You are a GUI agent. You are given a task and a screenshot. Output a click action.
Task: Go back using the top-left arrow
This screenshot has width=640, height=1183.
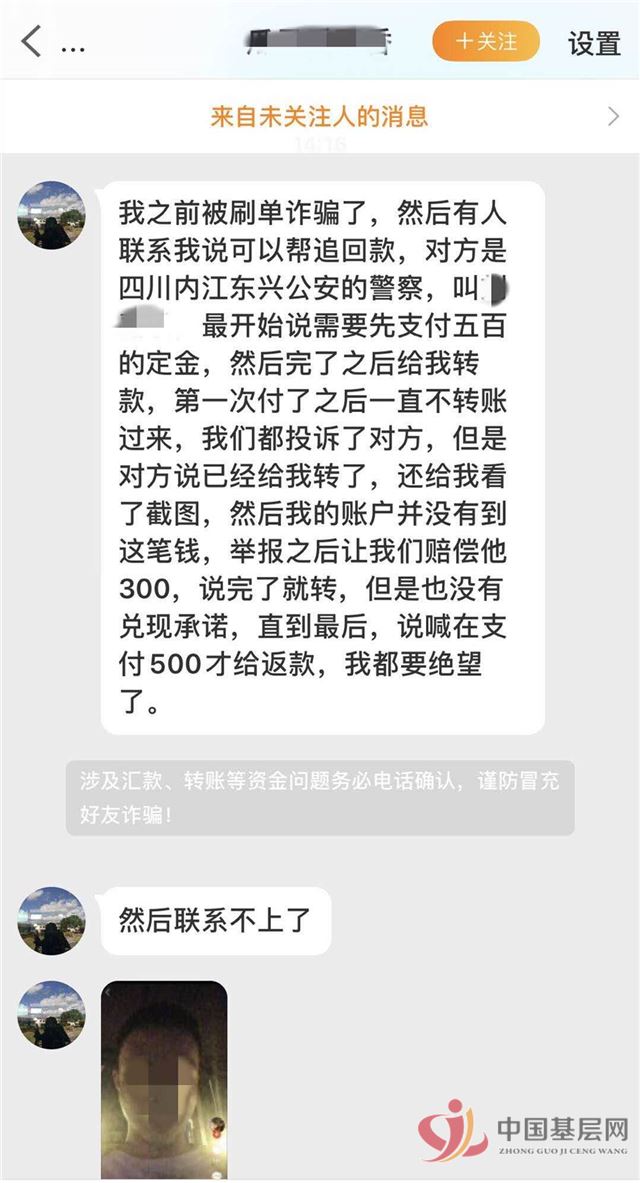pyautogui.click(x=31, y=42)
